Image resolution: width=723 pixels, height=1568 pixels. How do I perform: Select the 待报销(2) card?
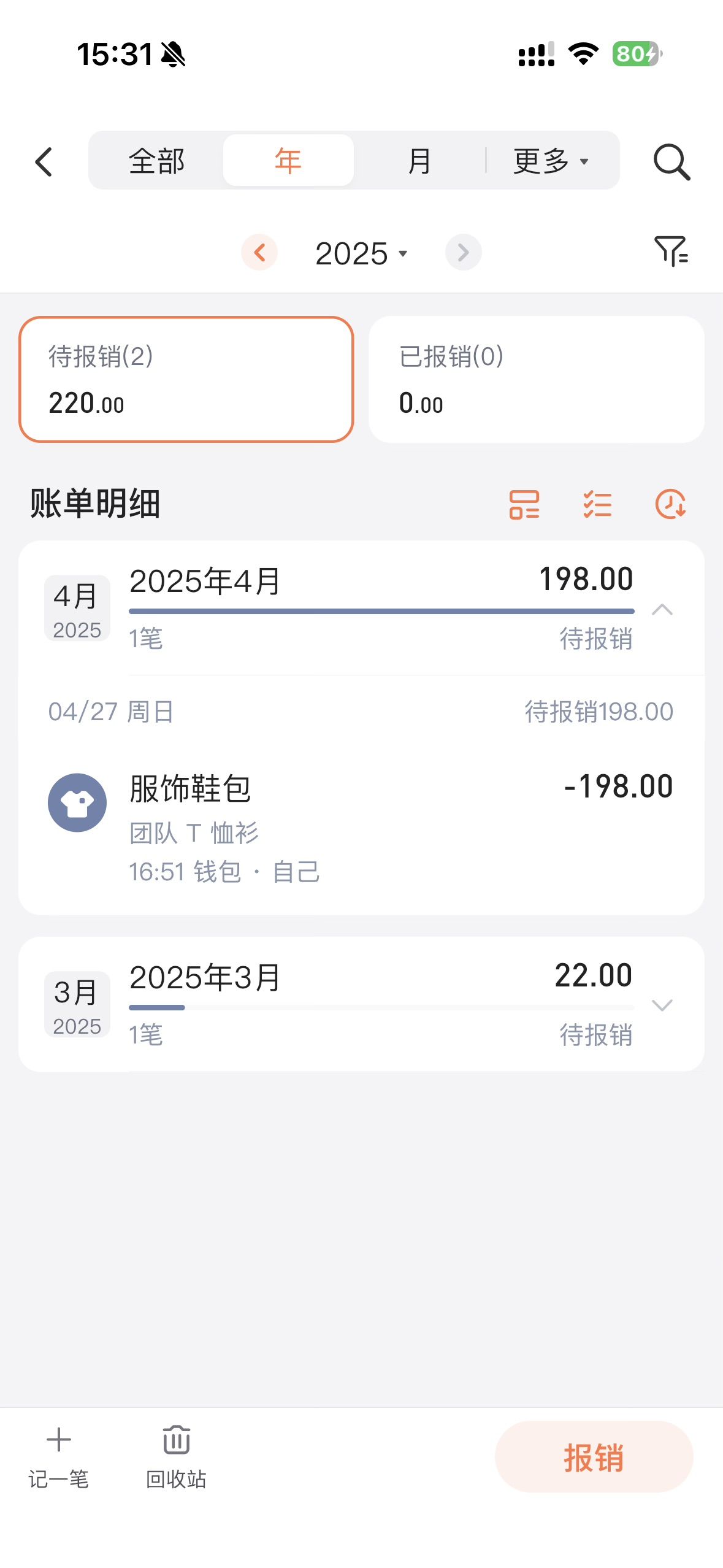[x=186, y=379]
